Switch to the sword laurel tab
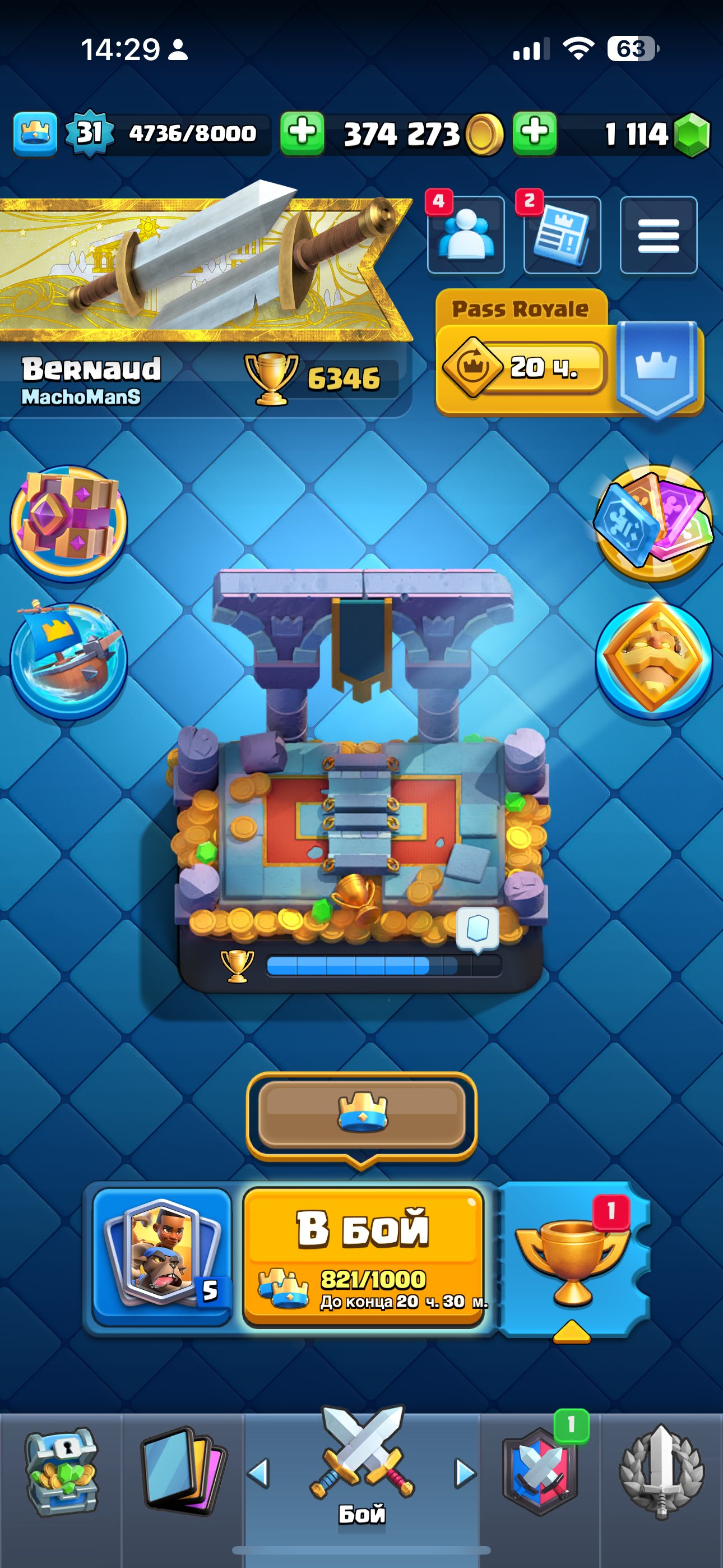This screenshot has width=723, height=1568. pyautogui.click(x=661, y=1473)
